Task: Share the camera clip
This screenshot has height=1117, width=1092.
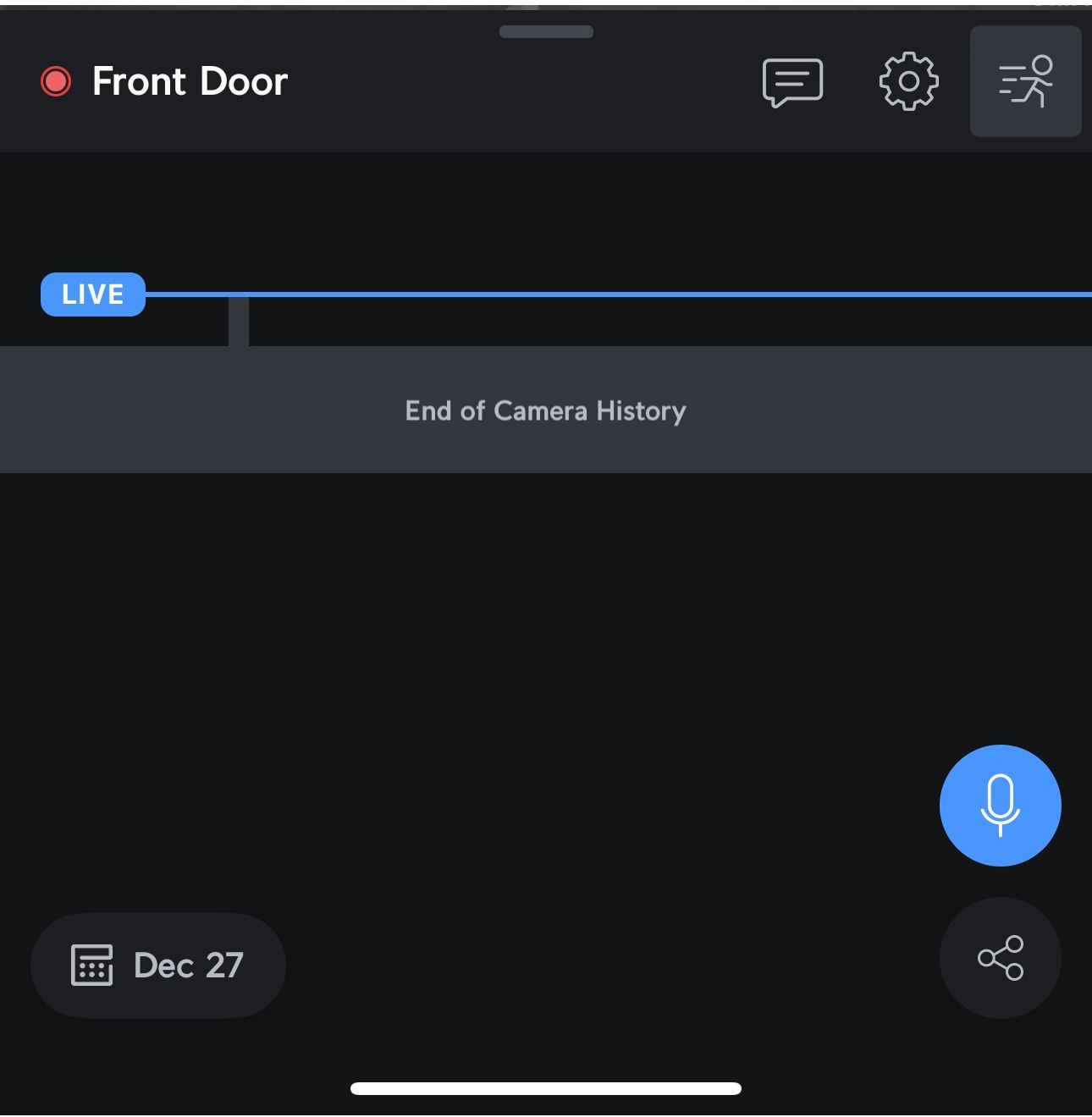Action: 1000,957
